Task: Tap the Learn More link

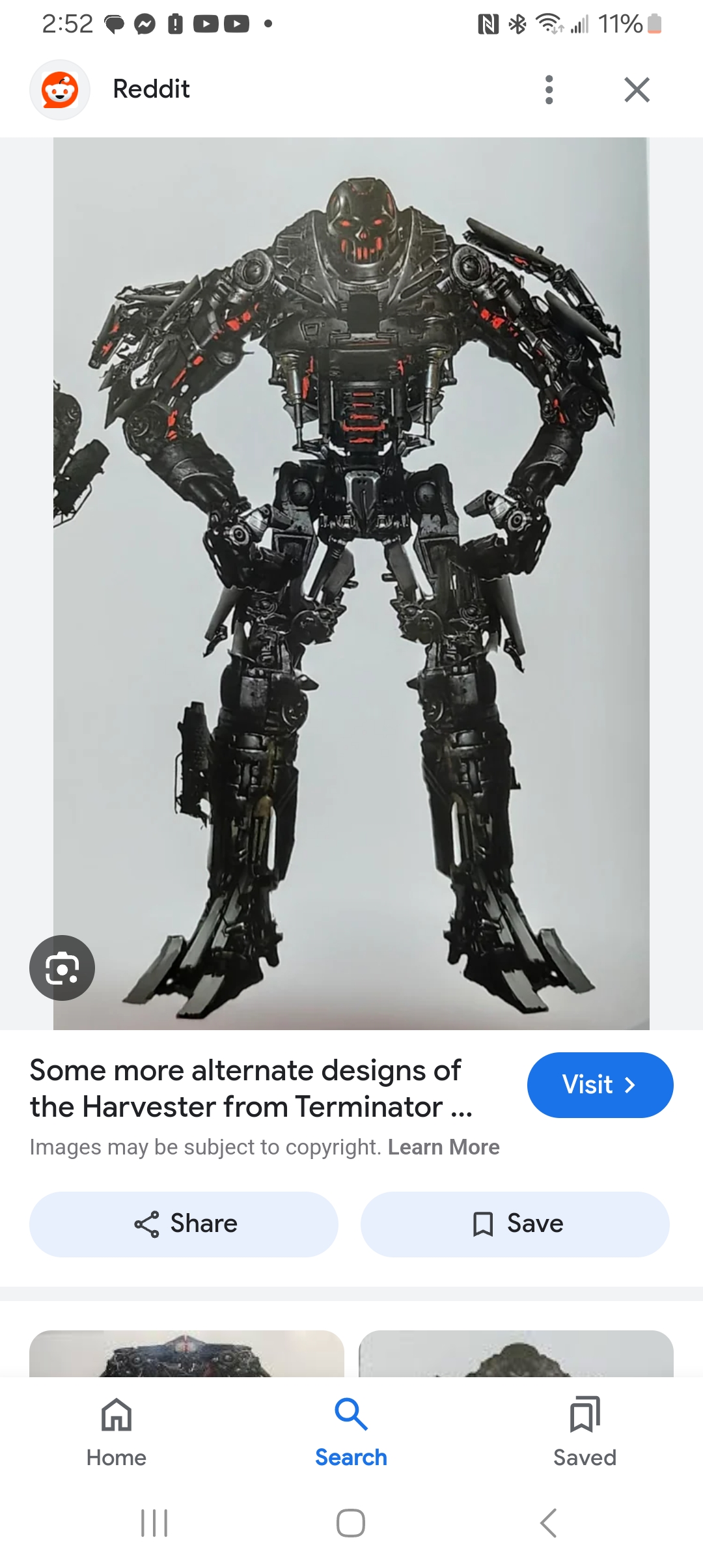Action: (x=443, y=1147)
